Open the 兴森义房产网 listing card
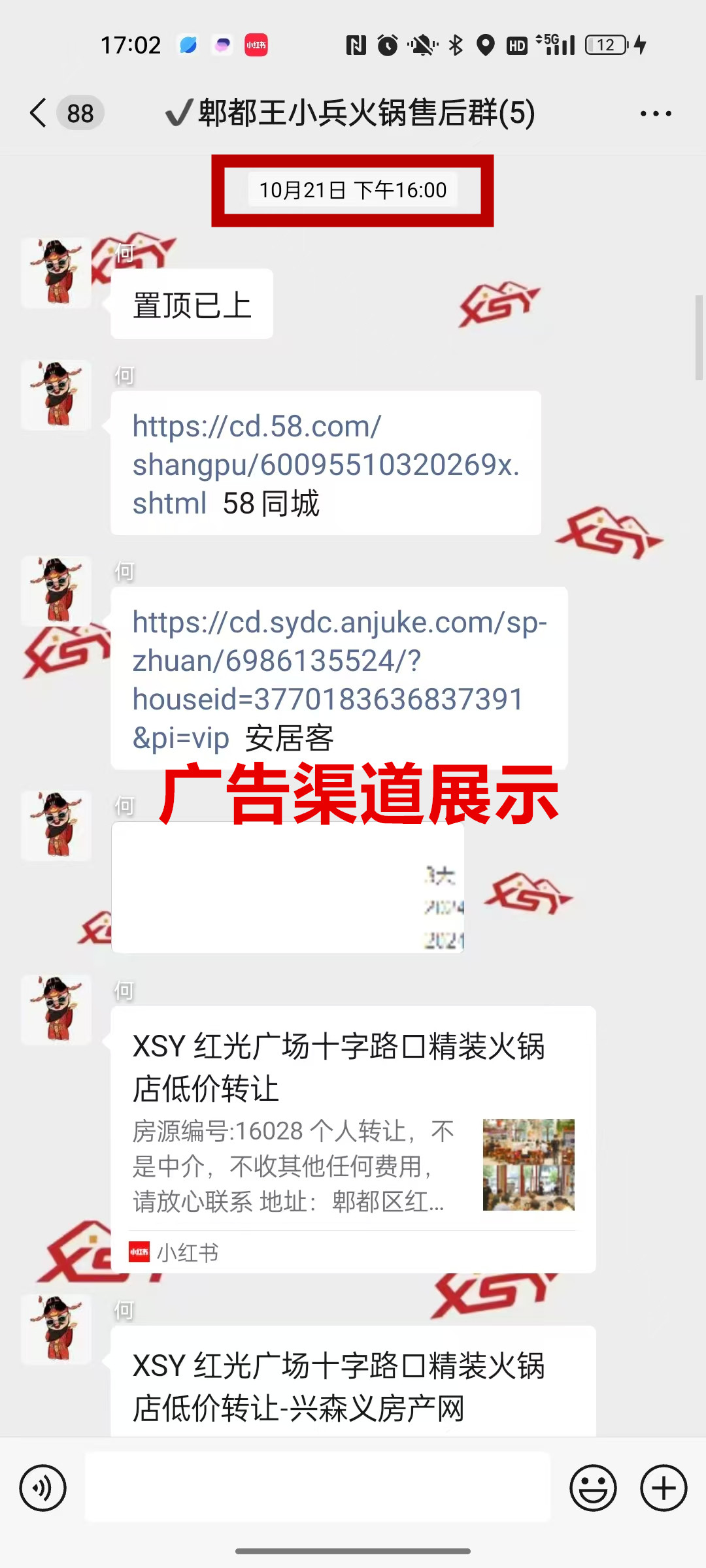Viewport: 706px width, 1568px height. (x=353, y=1385)
